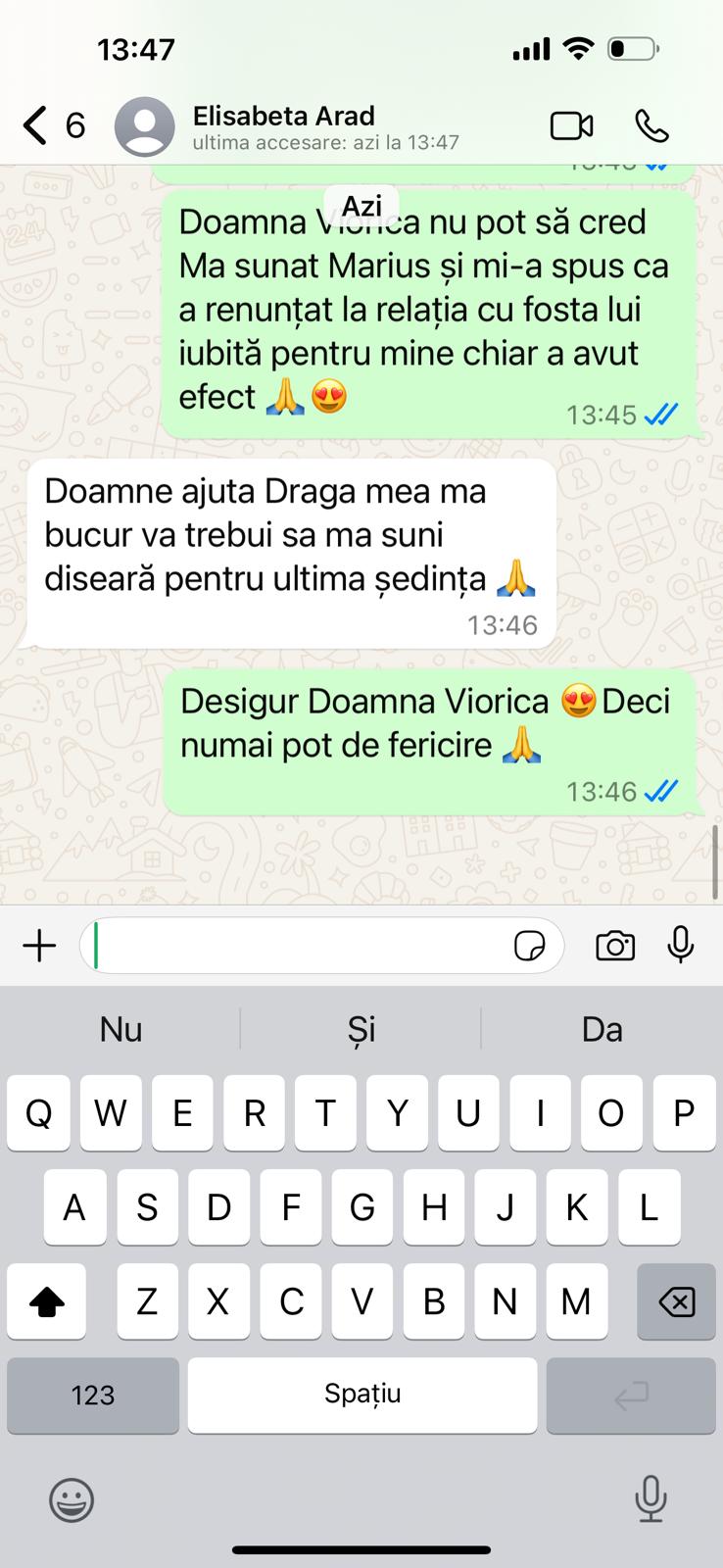Choose the "Și" word suggestion
This screenshot has height=1568, width=723.
pos(361,1029)
